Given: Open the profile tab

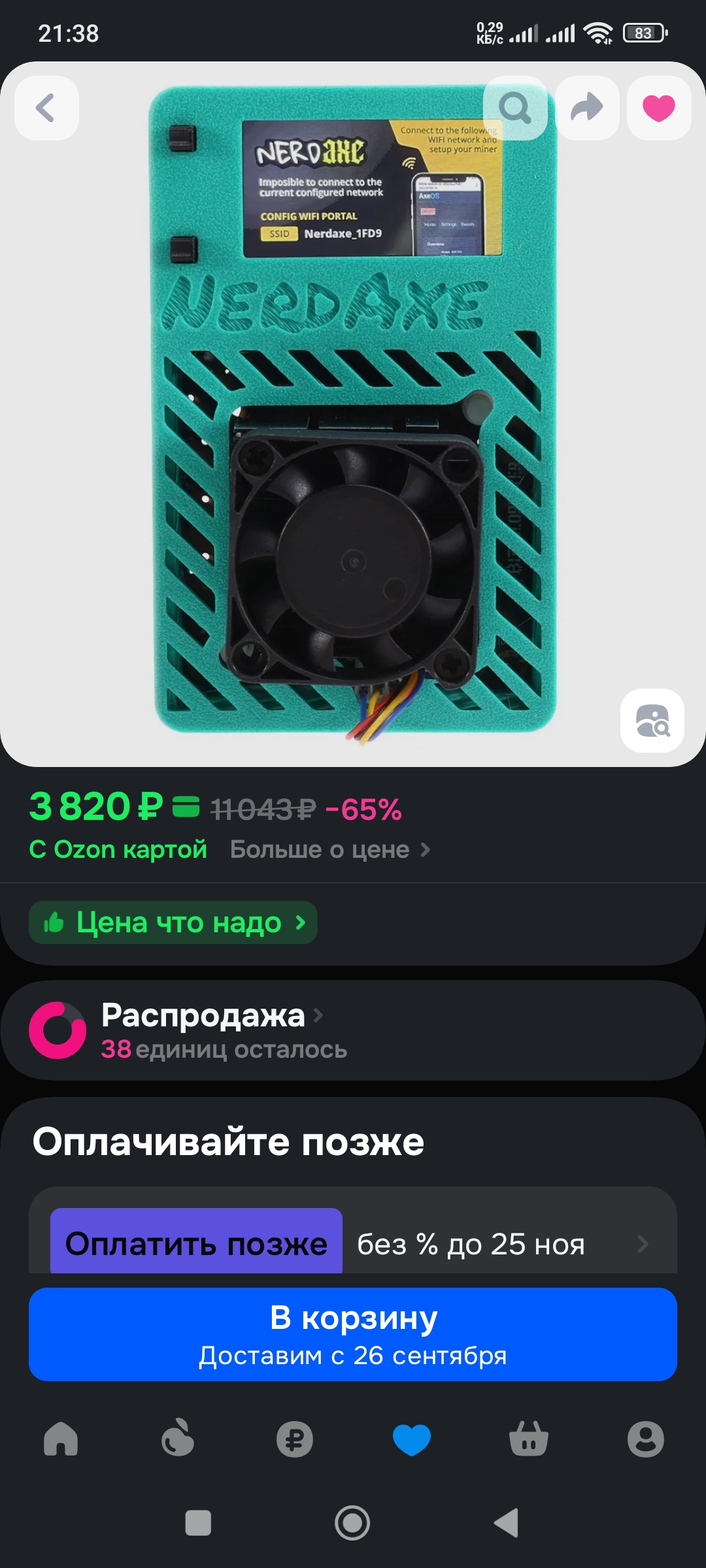Looking at the screenshot, I should (x=646, y=1439).
